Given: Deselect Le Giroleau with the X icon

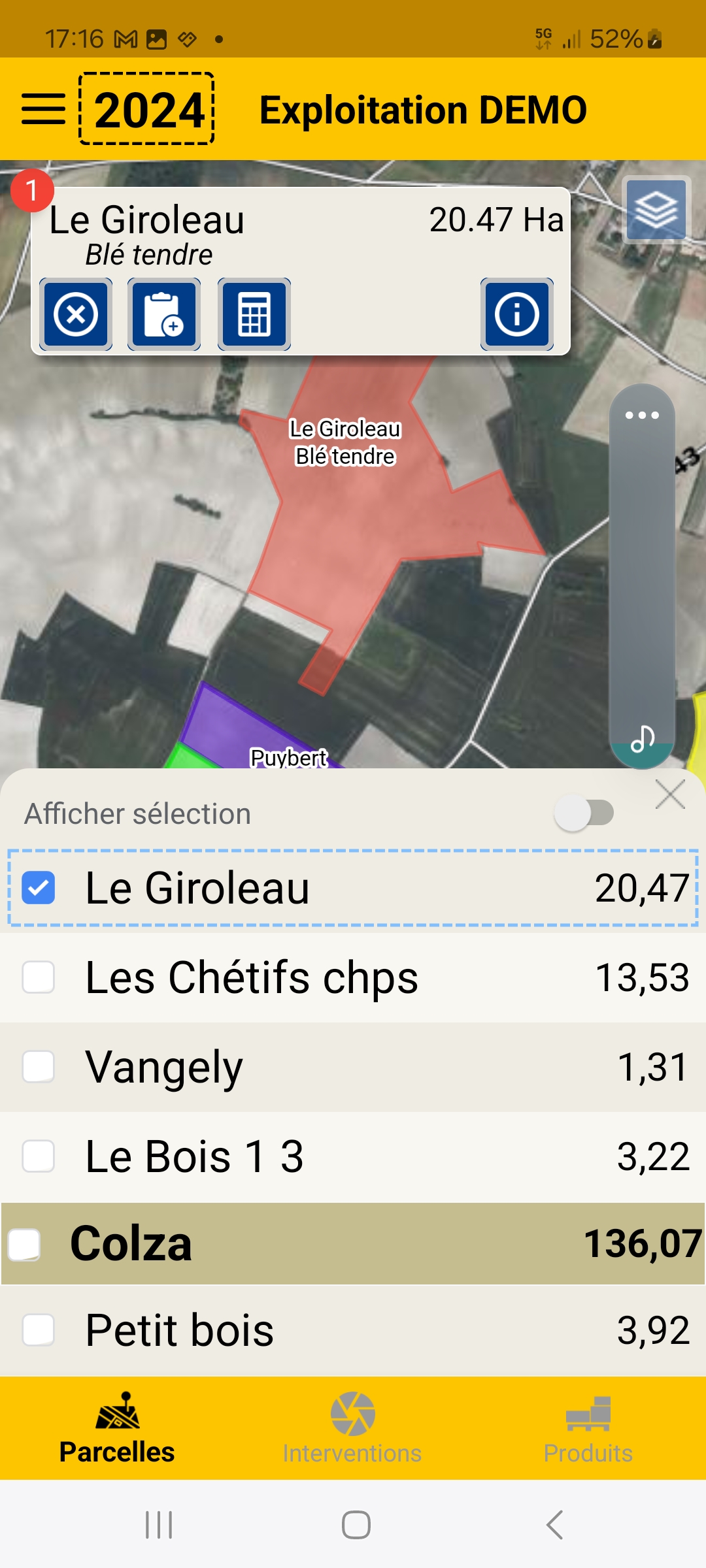Looking at the screenshot, I should pyautogui.click(x=76, y=314).
